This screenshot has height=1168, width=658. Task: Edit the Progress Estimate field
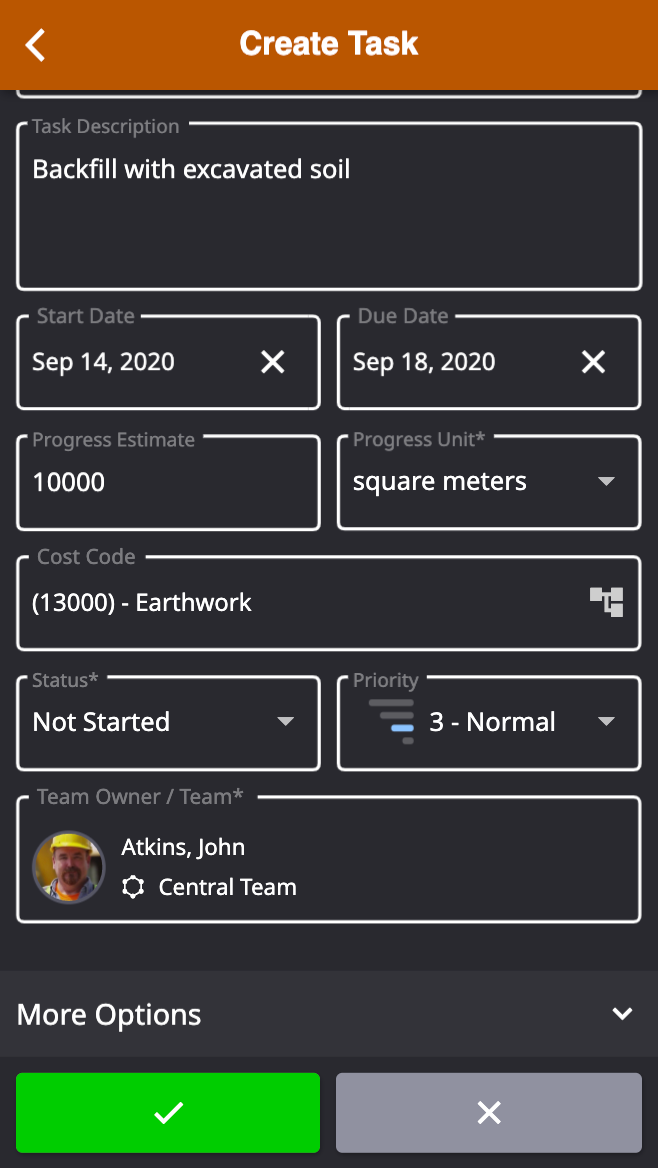tap(168, 482)
